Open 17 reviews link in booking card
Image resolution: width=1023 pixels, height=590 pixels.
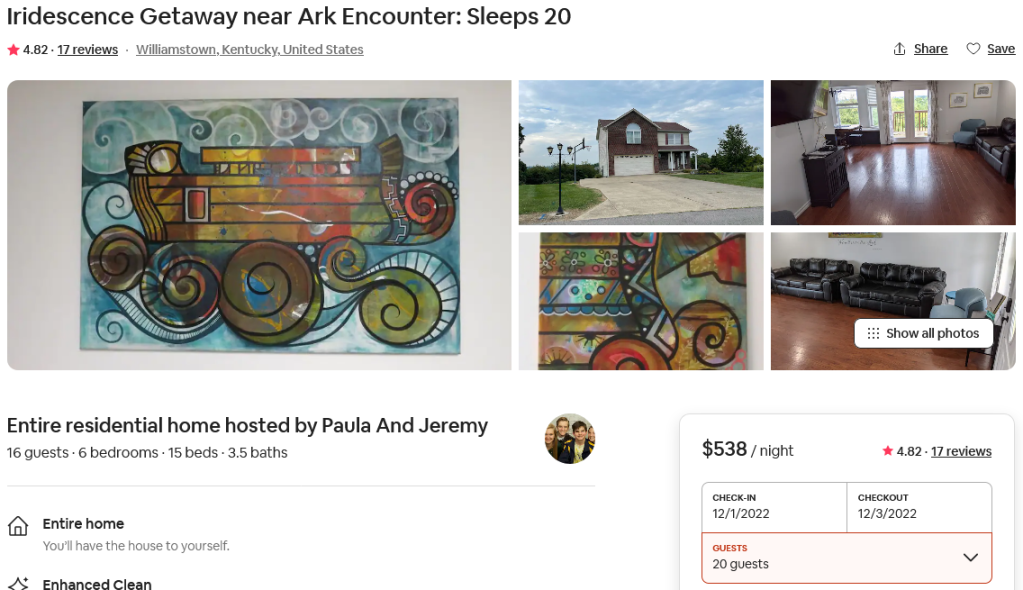tap(960, 452)
